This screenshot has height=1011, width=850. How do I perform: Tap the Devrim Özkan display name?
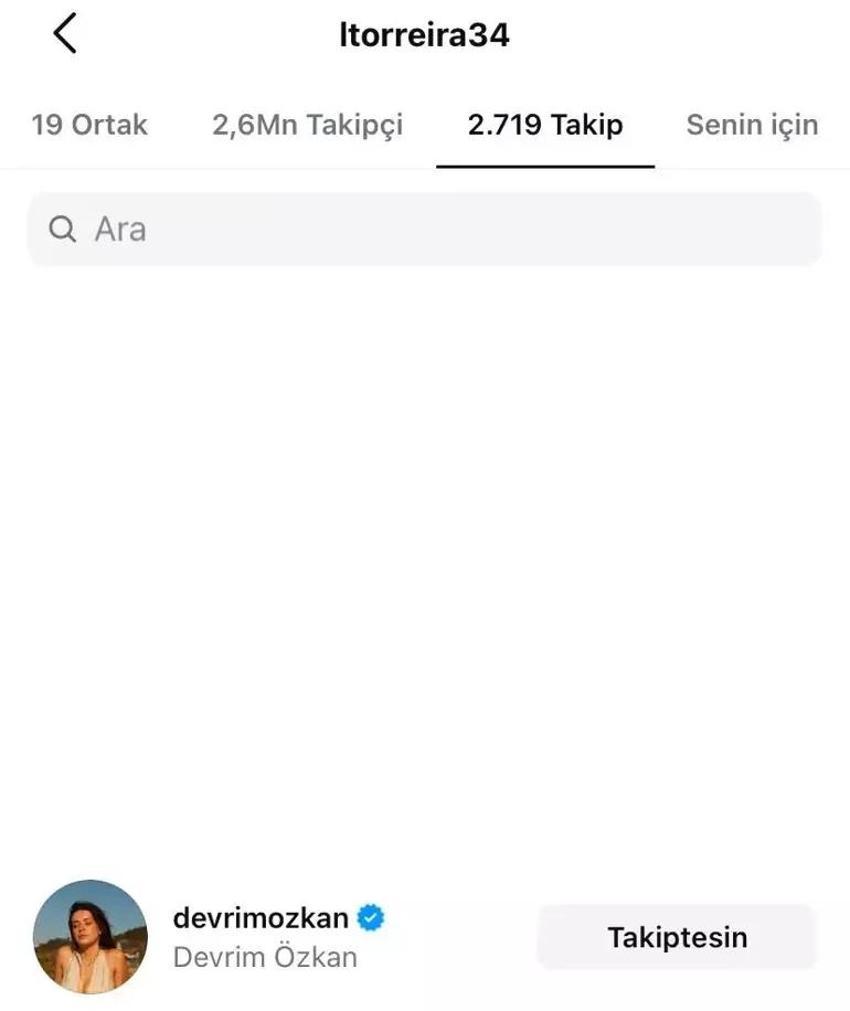click(265, 957)
